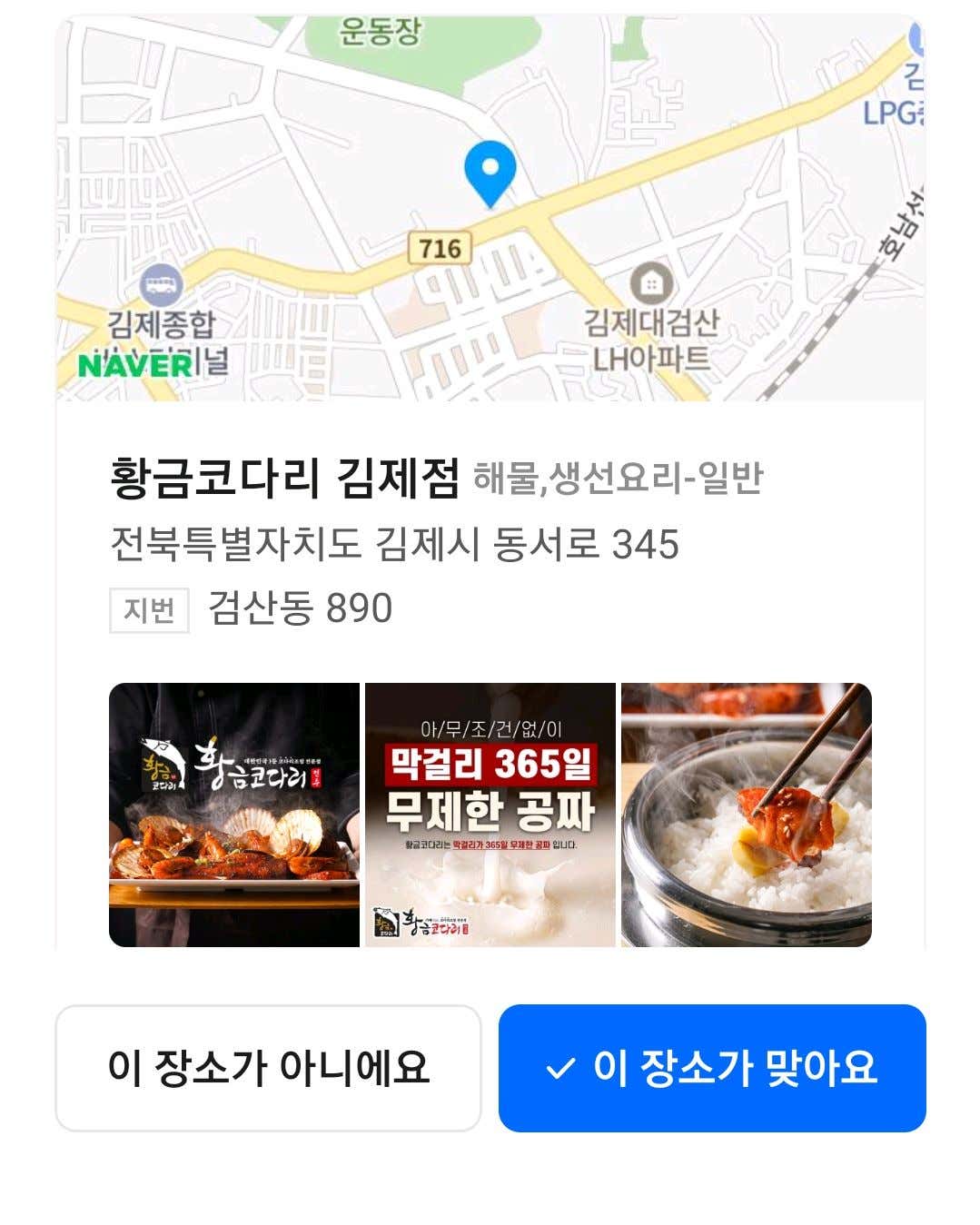
Task: Confirm with '이 장소가 맞아요' button
Action: coord(711,1068)
